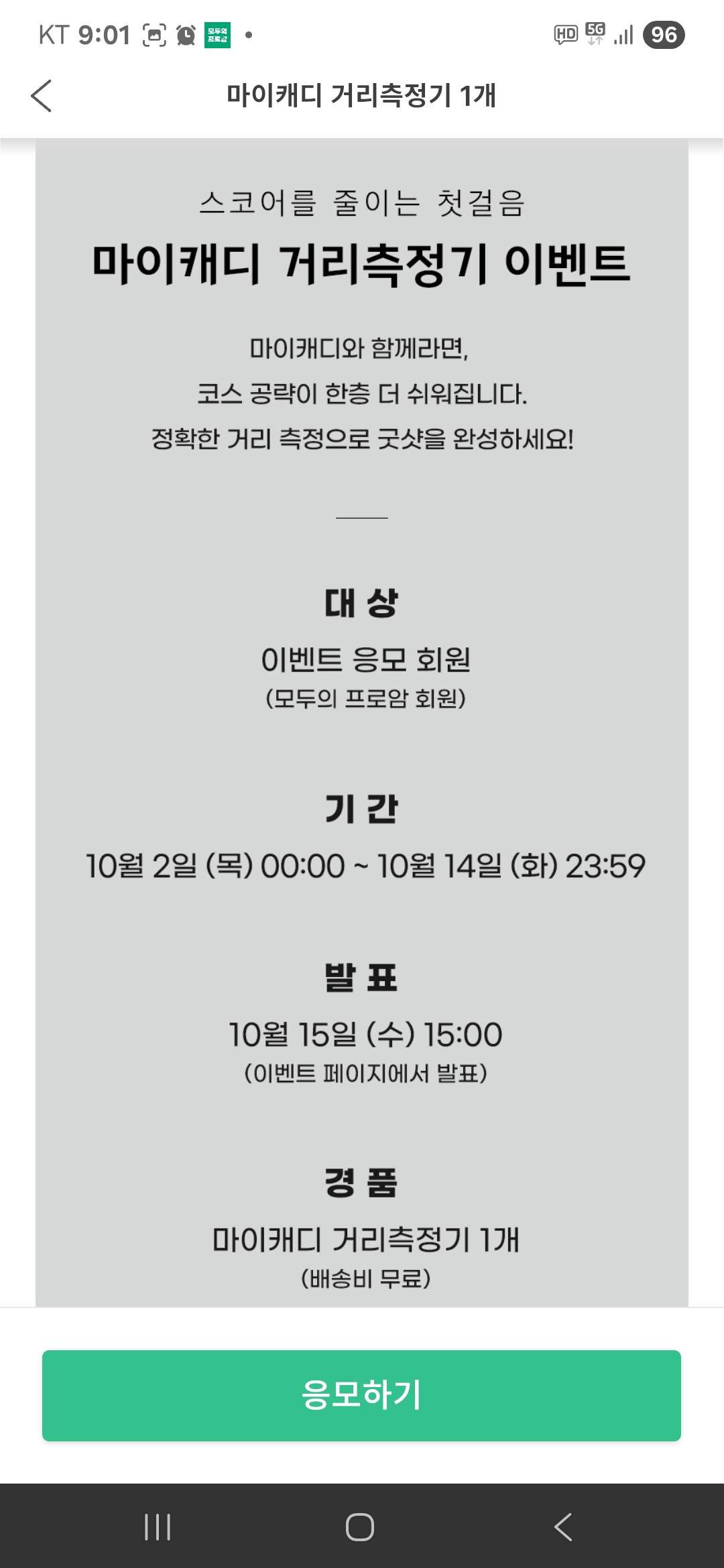Tap the green 응모하기 button
Viewport: 724px width, 1568px height.
[x=361, y=1395]
